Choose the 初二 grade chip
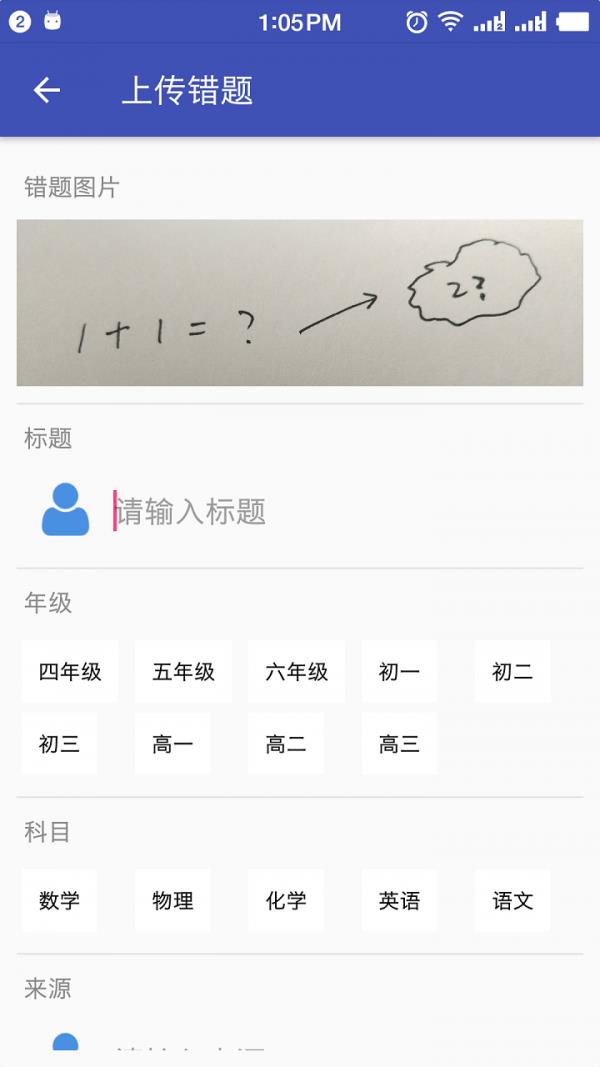The height and width of the screenshot is (1067, 600). [x=512, y=672]
